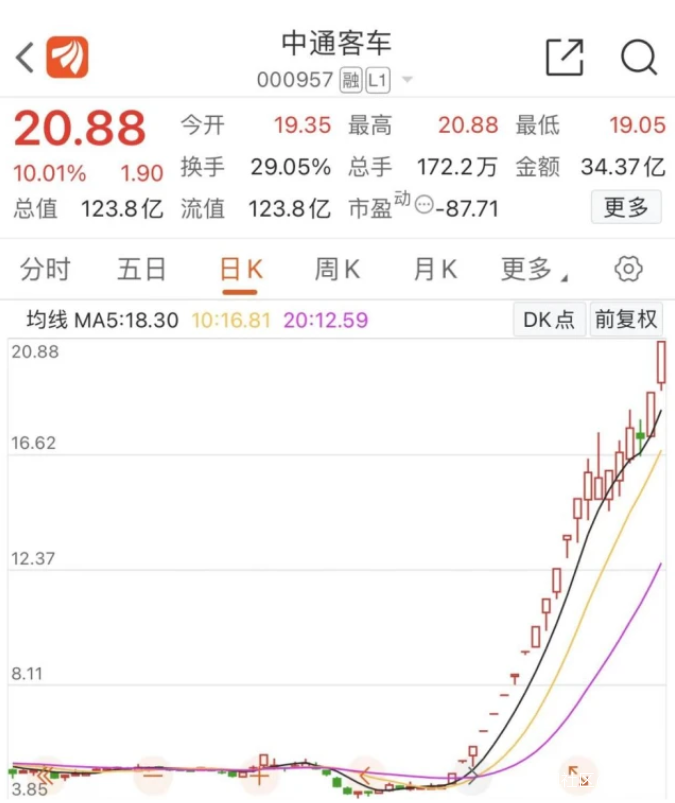Open chart settings gear icon
The image size is (675, 803).
pyautogui.click(x=628, y=269)
